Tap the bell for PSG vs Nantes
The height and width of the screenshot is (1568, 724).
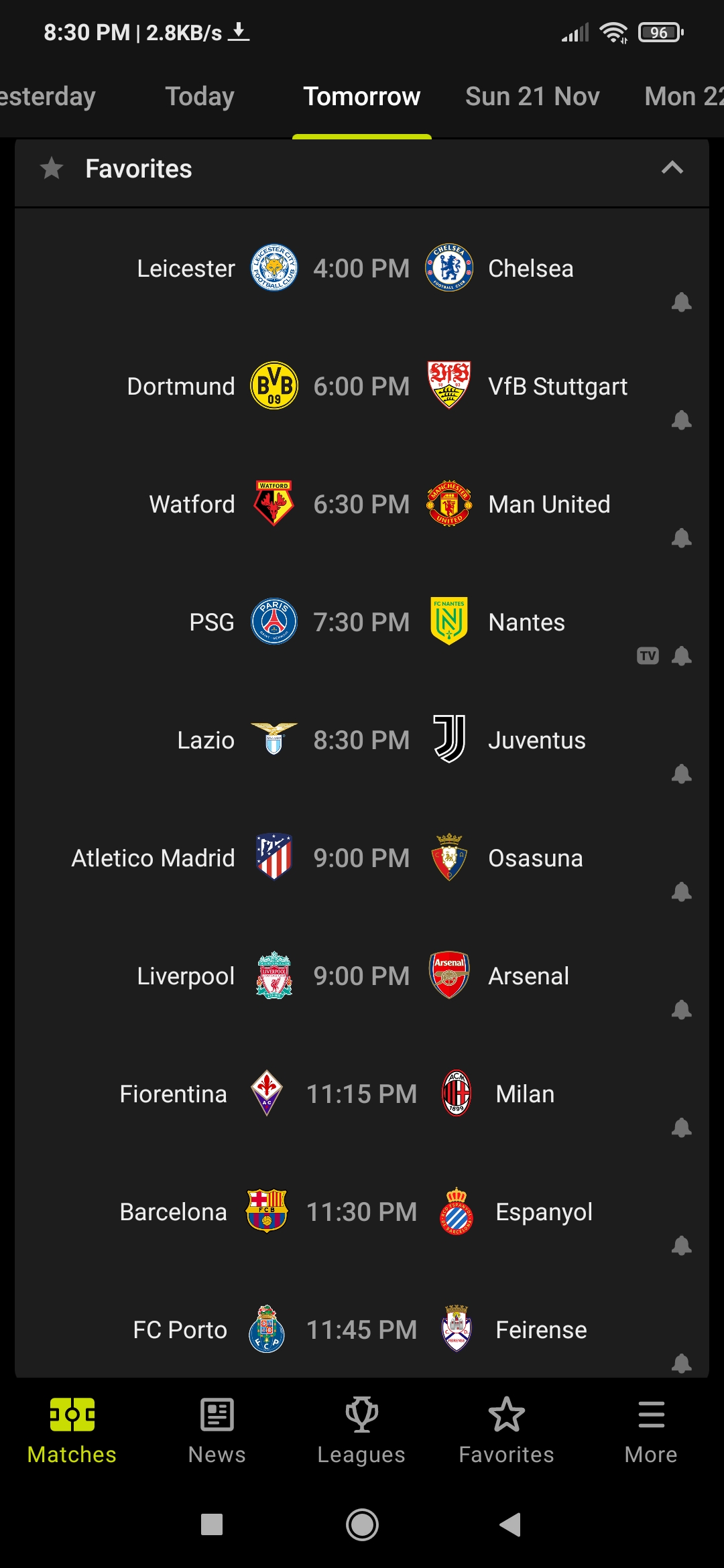(681, 656)
